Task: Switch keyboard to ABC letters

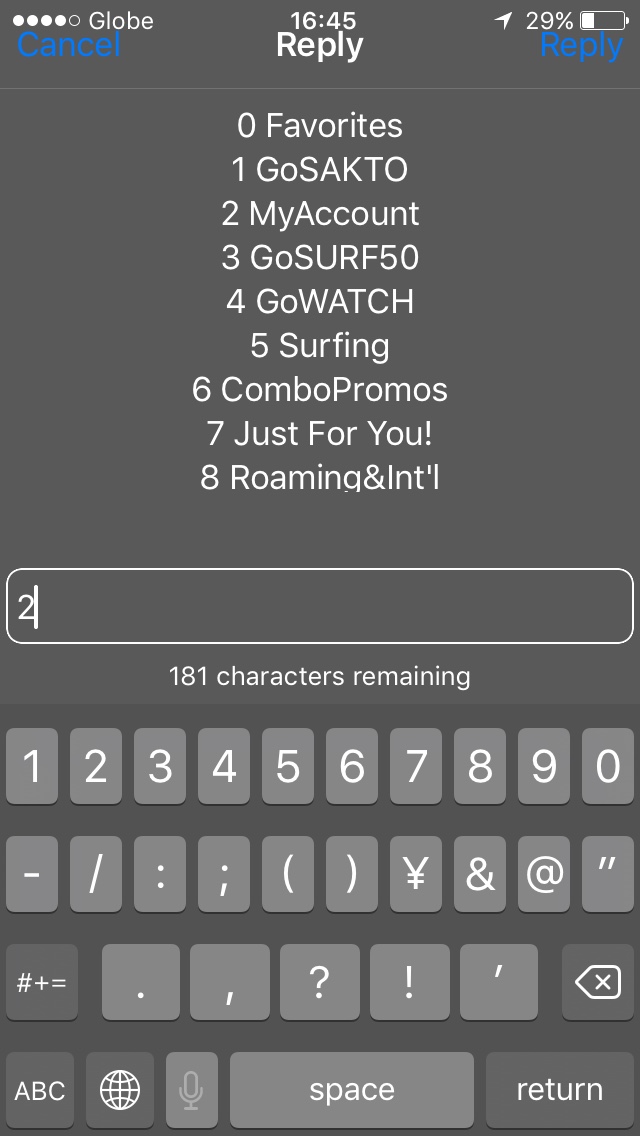Action: (x=40, y=1090)
